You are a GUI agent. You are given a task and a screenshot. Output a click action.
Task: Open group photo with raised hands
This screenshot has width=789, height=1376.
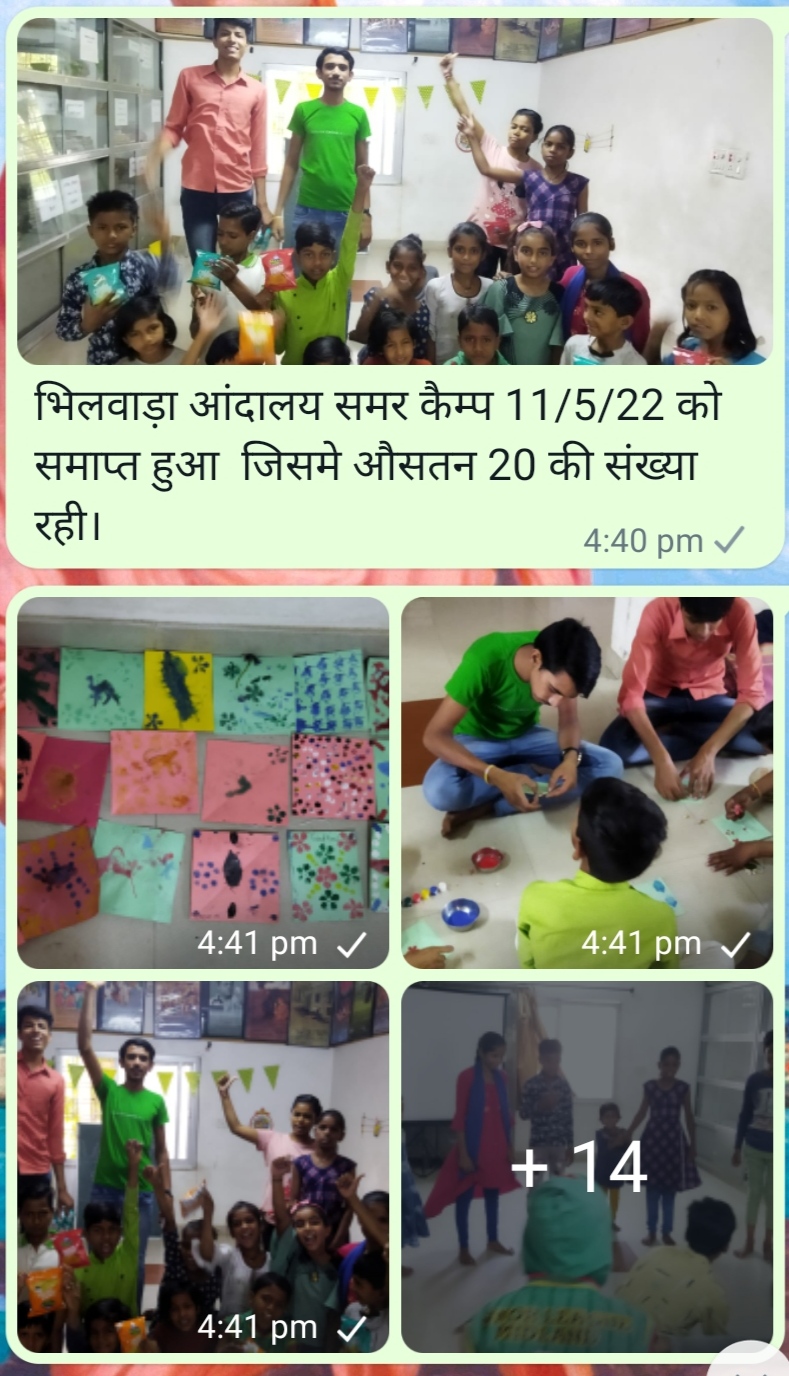(x=203, y=1166)
